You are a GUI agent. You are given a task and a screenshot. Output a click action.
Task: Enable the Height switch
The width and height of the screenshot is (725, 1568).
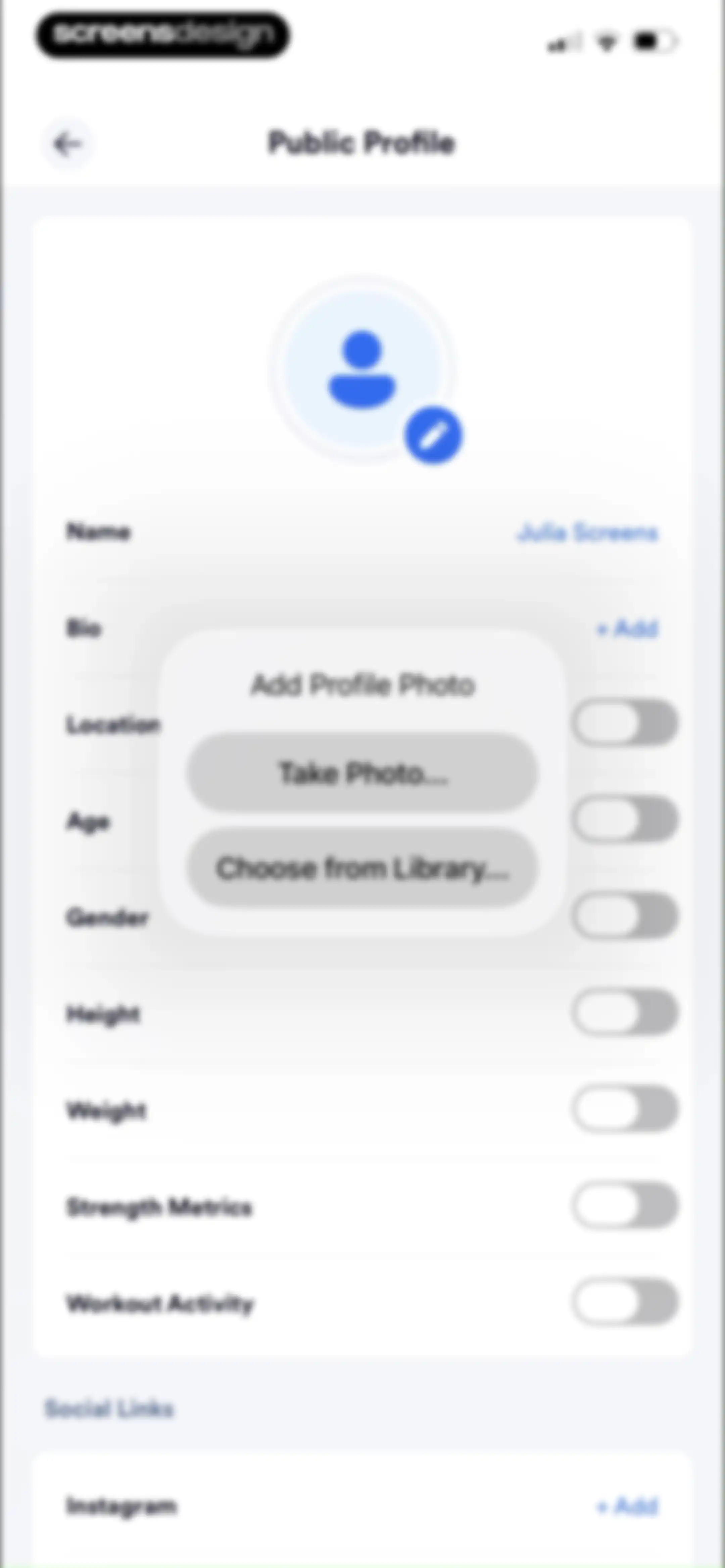click(x=625, y=1012)
